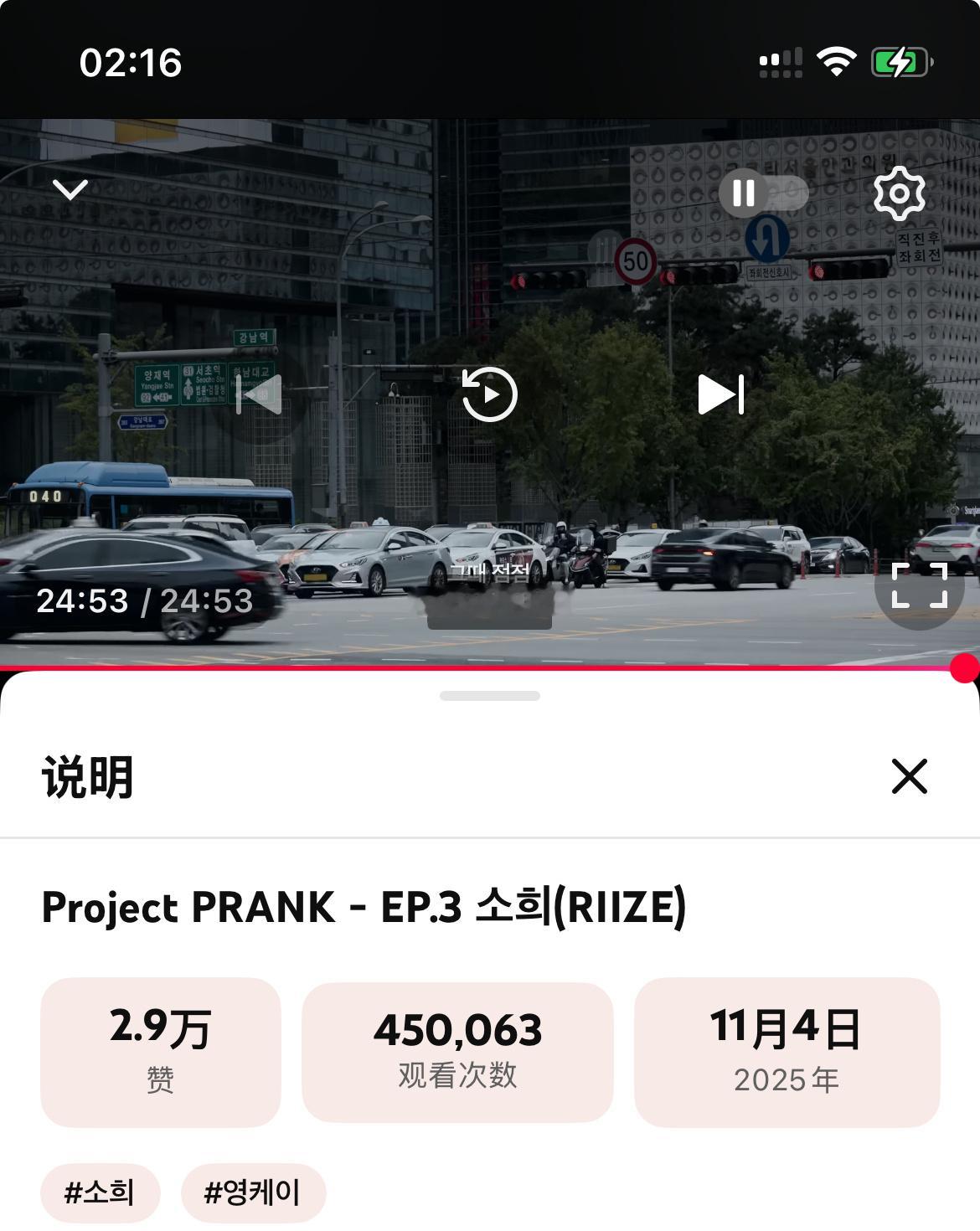This screenshot has width=980, height=1231.
Task: Expand the description sheet using the drag handle
Action: click(490, 694)
